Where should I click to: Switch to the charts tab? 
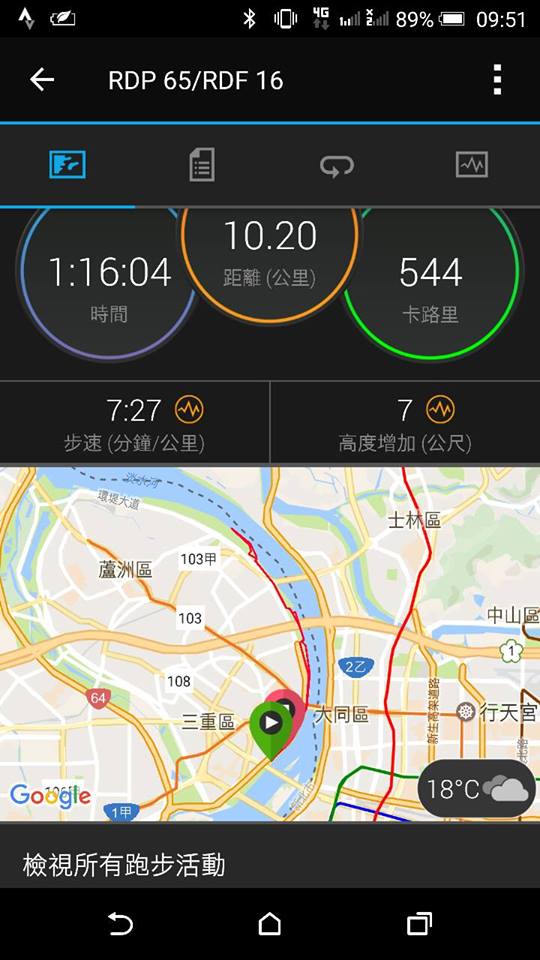(x=472, y=165)
